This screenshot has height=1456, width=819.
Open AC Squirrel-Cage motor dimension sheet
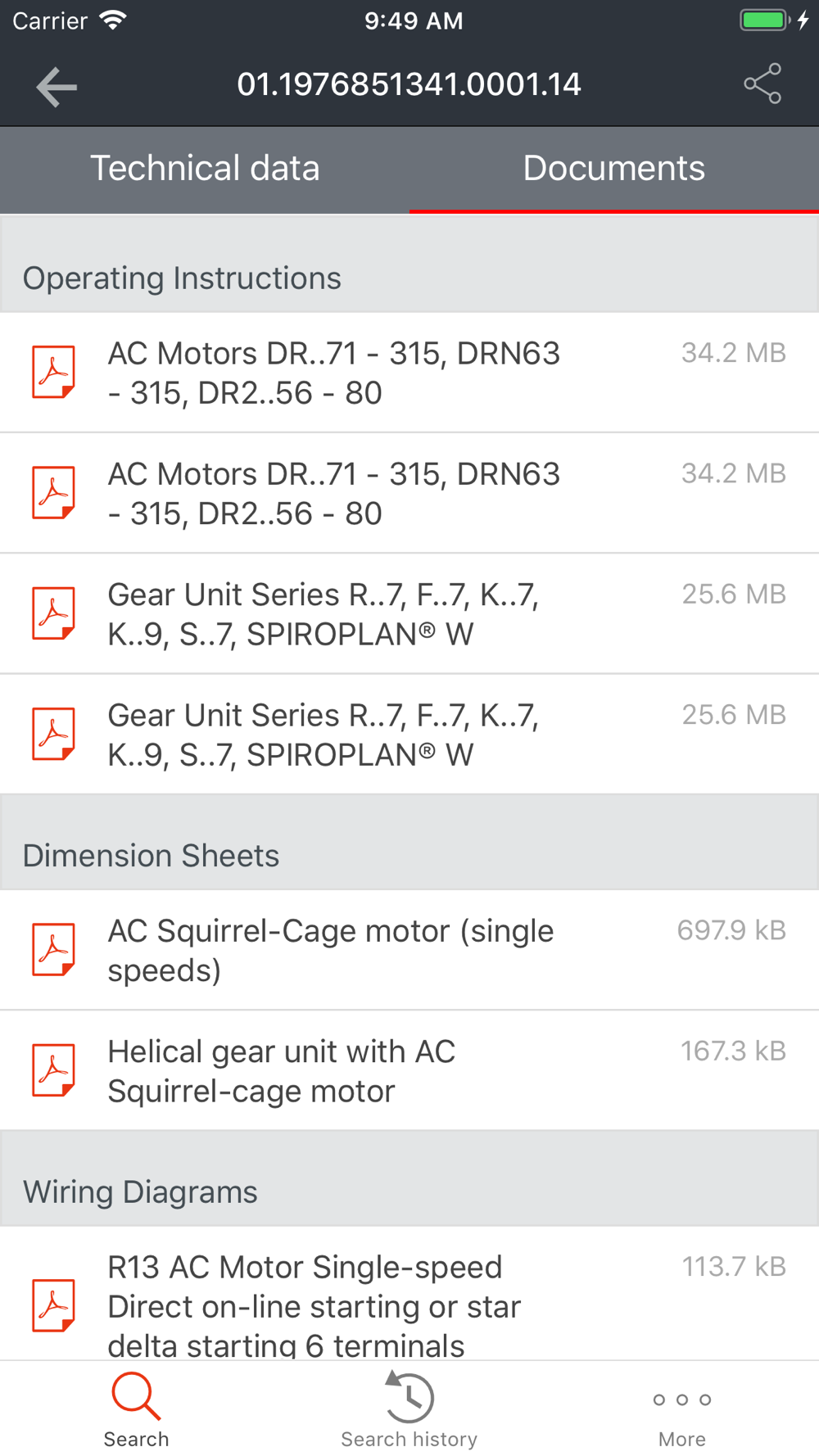(x=409, y=950)
